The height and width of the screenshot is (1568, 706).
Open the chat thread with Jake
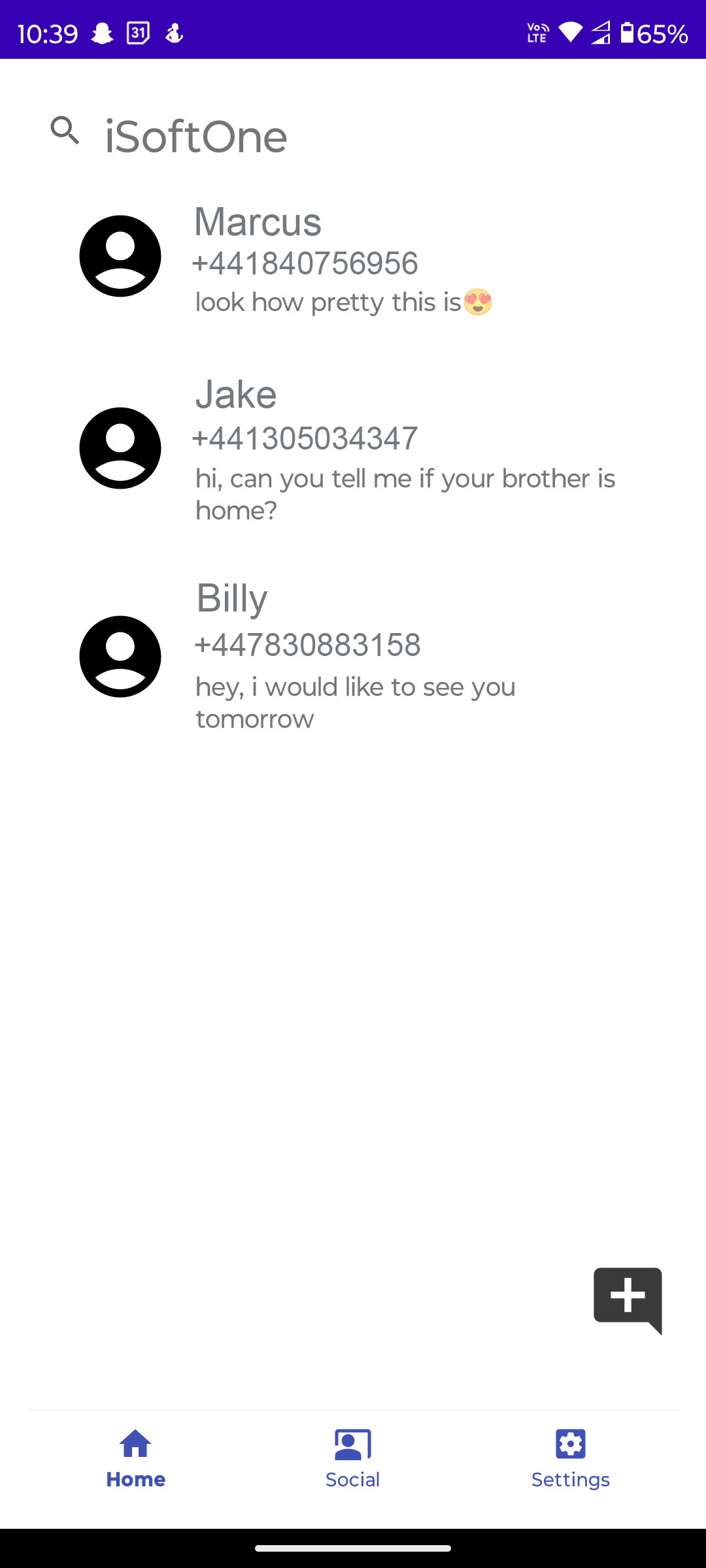pyautogui.click(x=353, y=449)
